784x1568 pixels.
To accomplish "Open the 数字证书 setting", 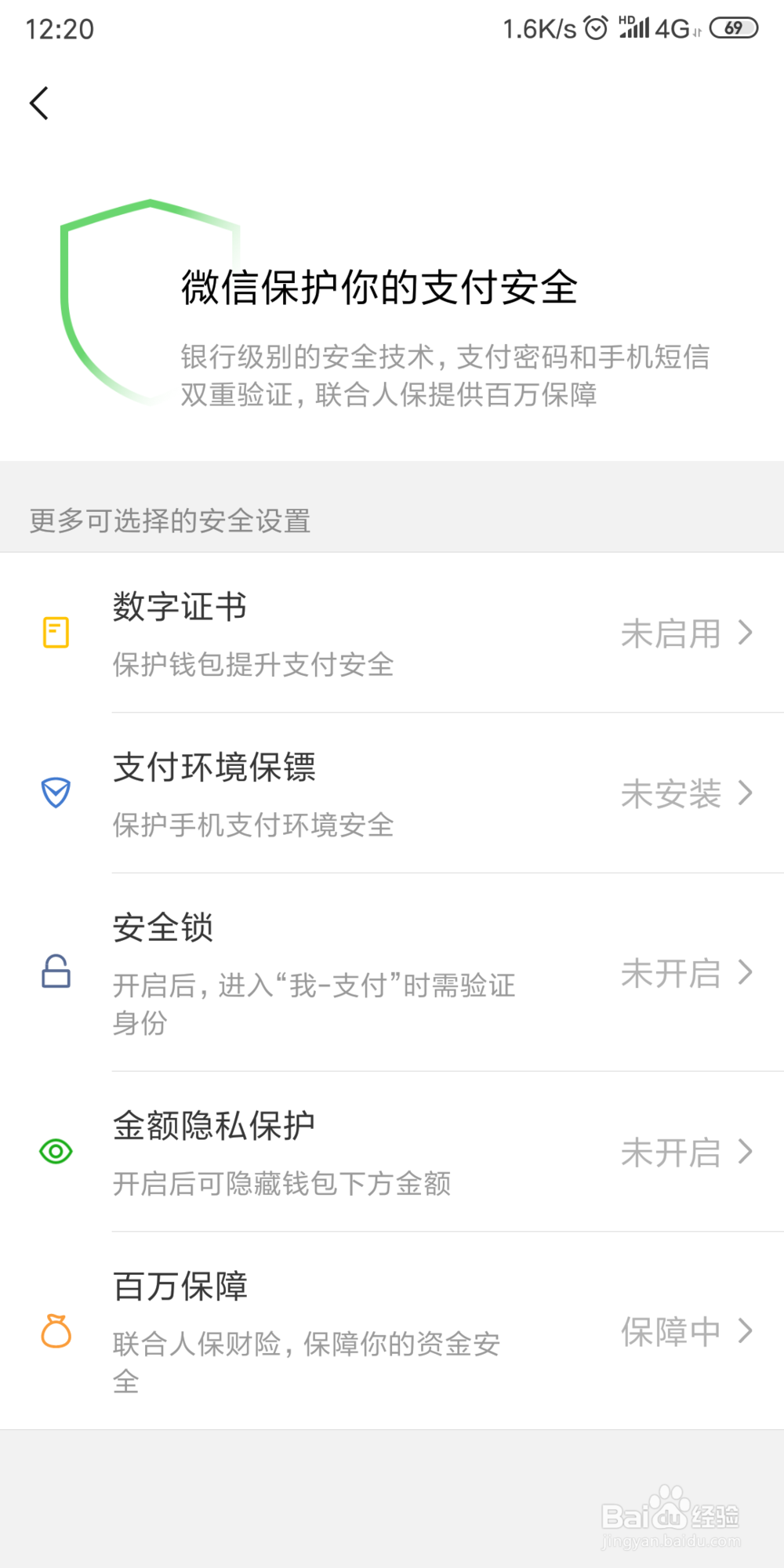I will (x=392, y=633).
